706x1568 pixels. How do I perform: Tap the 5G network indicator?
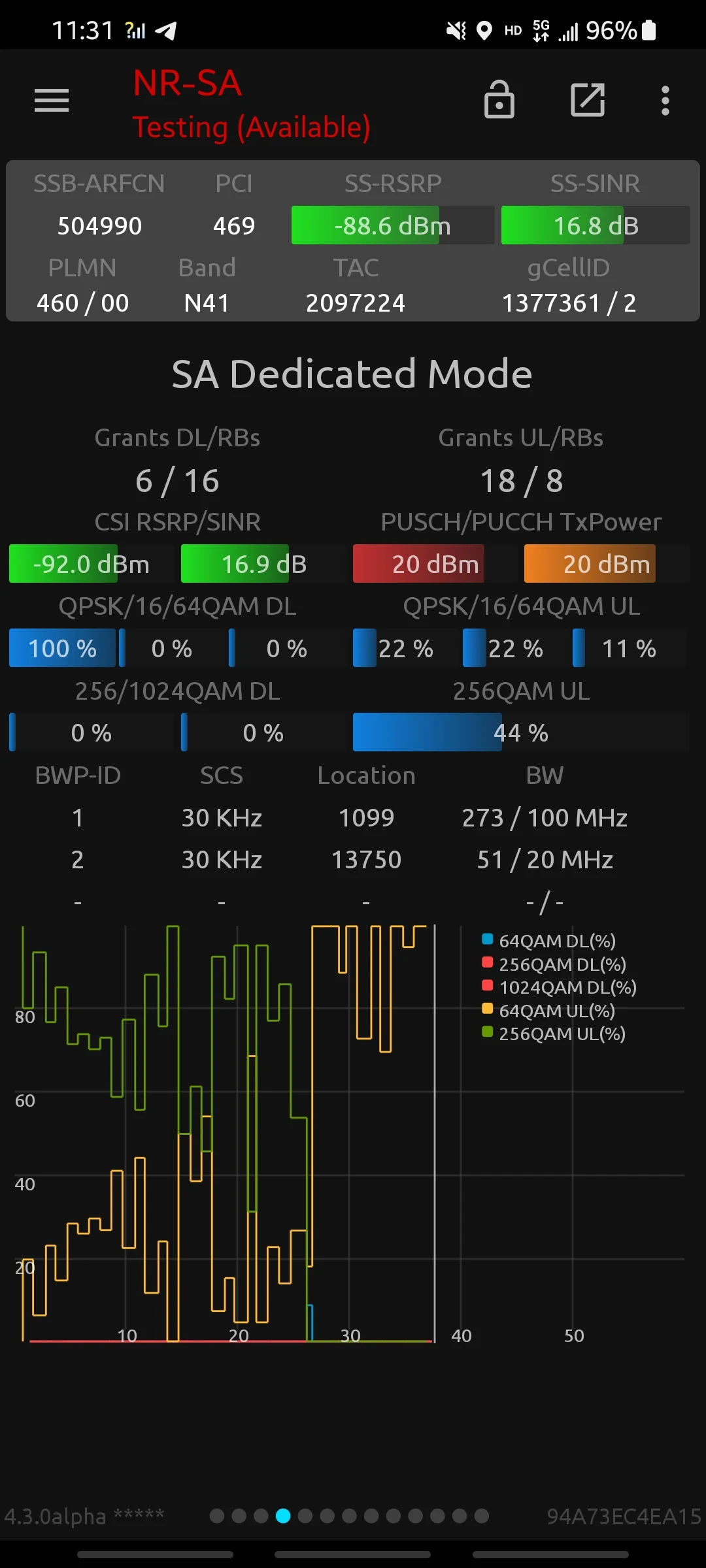[540, 29]
